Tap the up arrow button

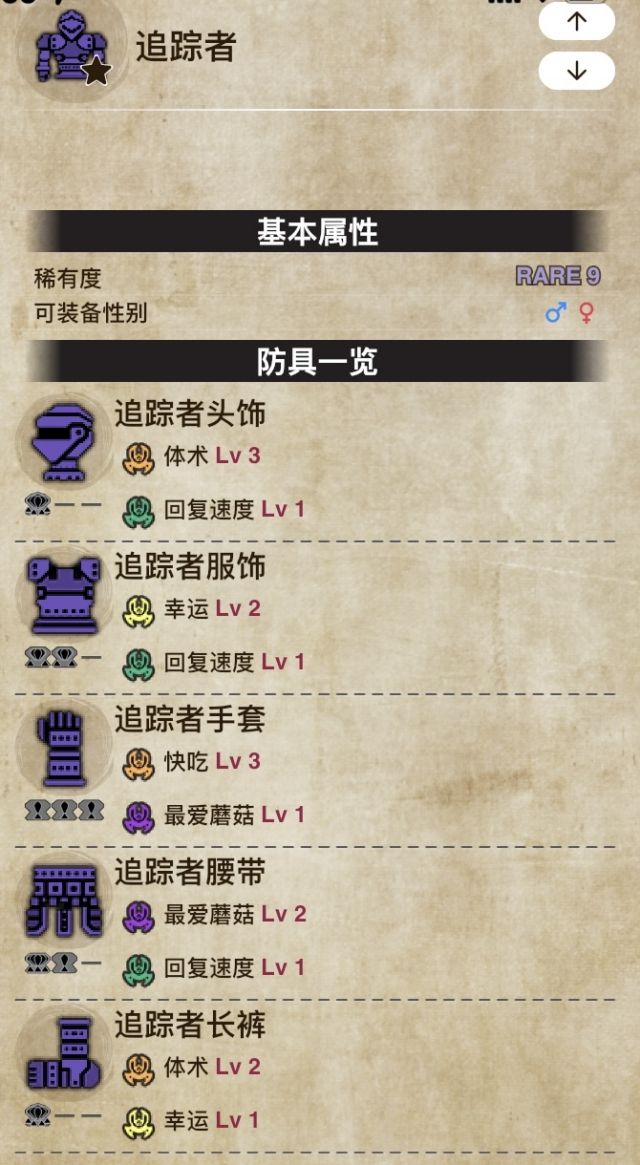click(576, 21)
